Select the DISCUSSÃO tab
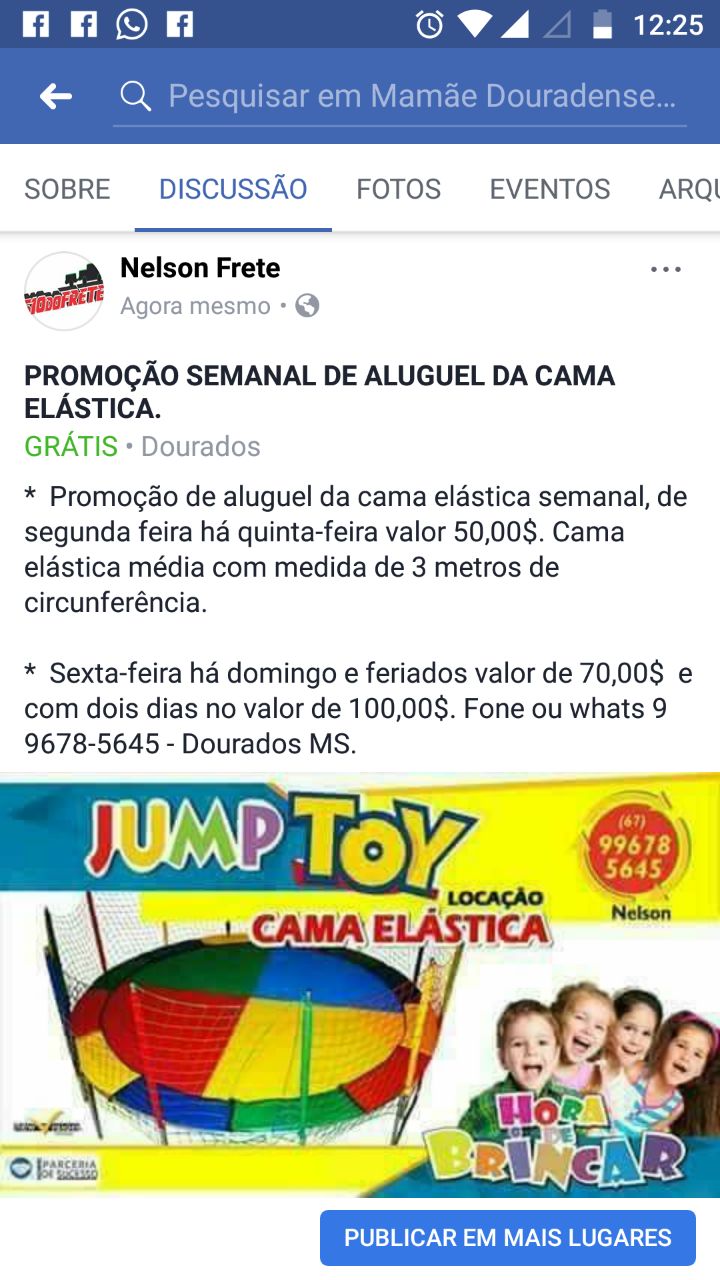The width and height of the screenshot is (720, 1280). (233, 189)
